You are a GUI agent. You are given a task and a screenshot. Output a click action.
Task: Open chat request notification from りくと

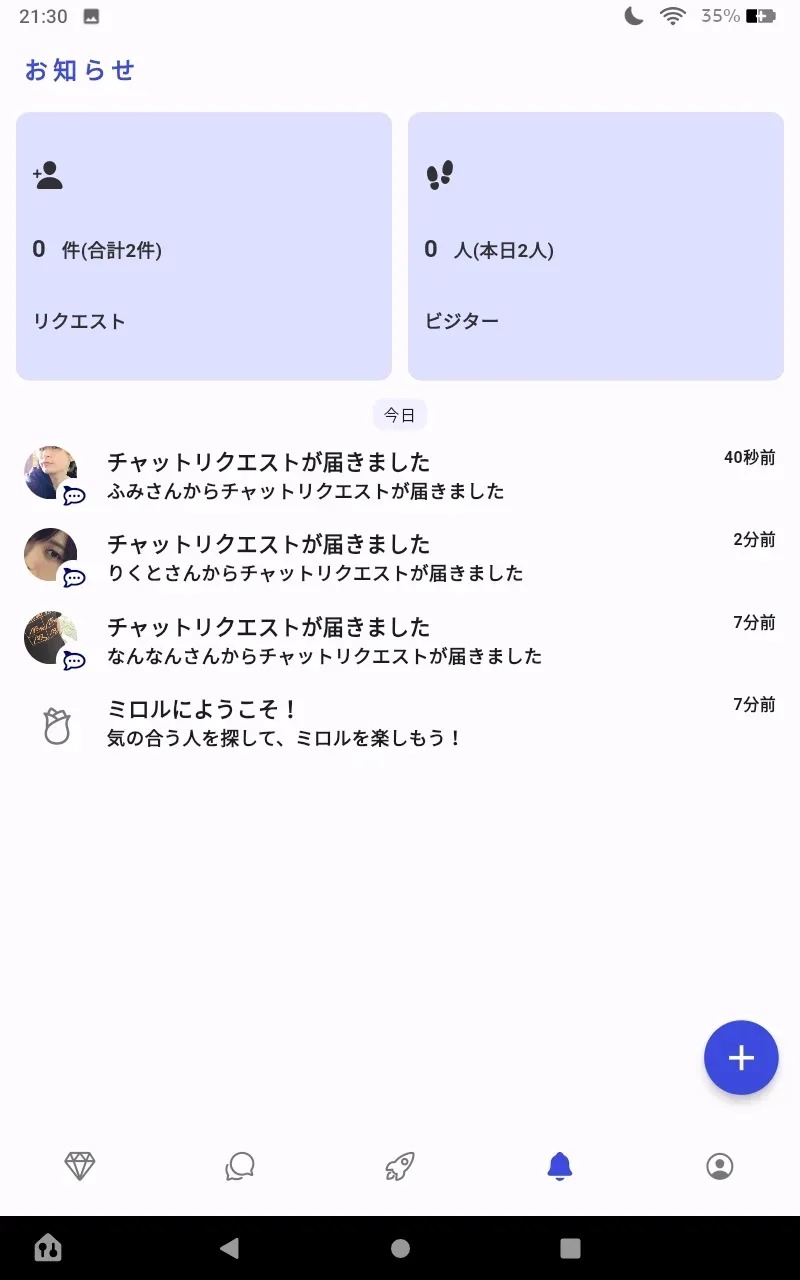[x=400, y=557]
